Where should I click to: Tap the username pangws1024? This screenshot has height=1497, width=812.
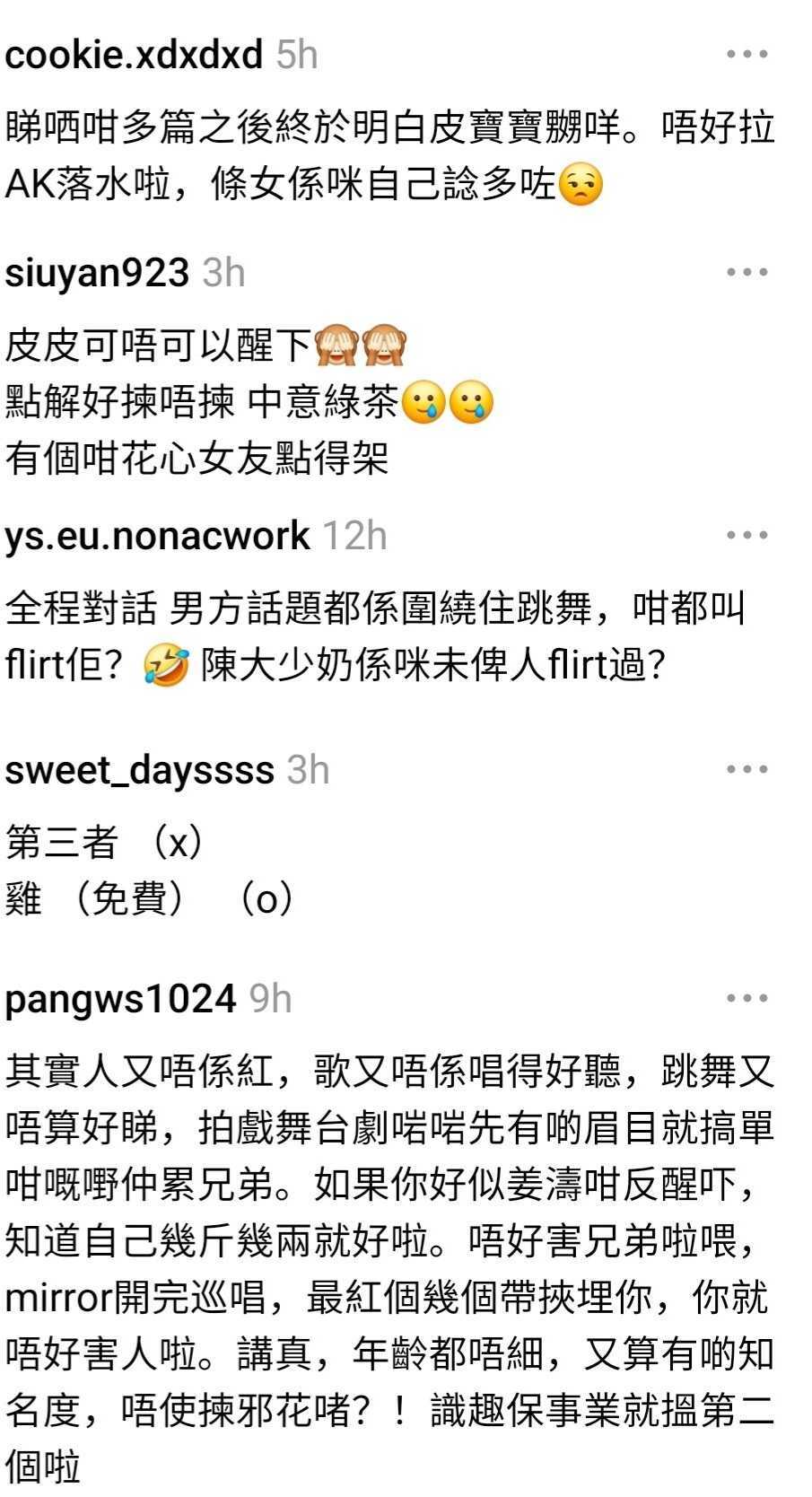[120, 999]
